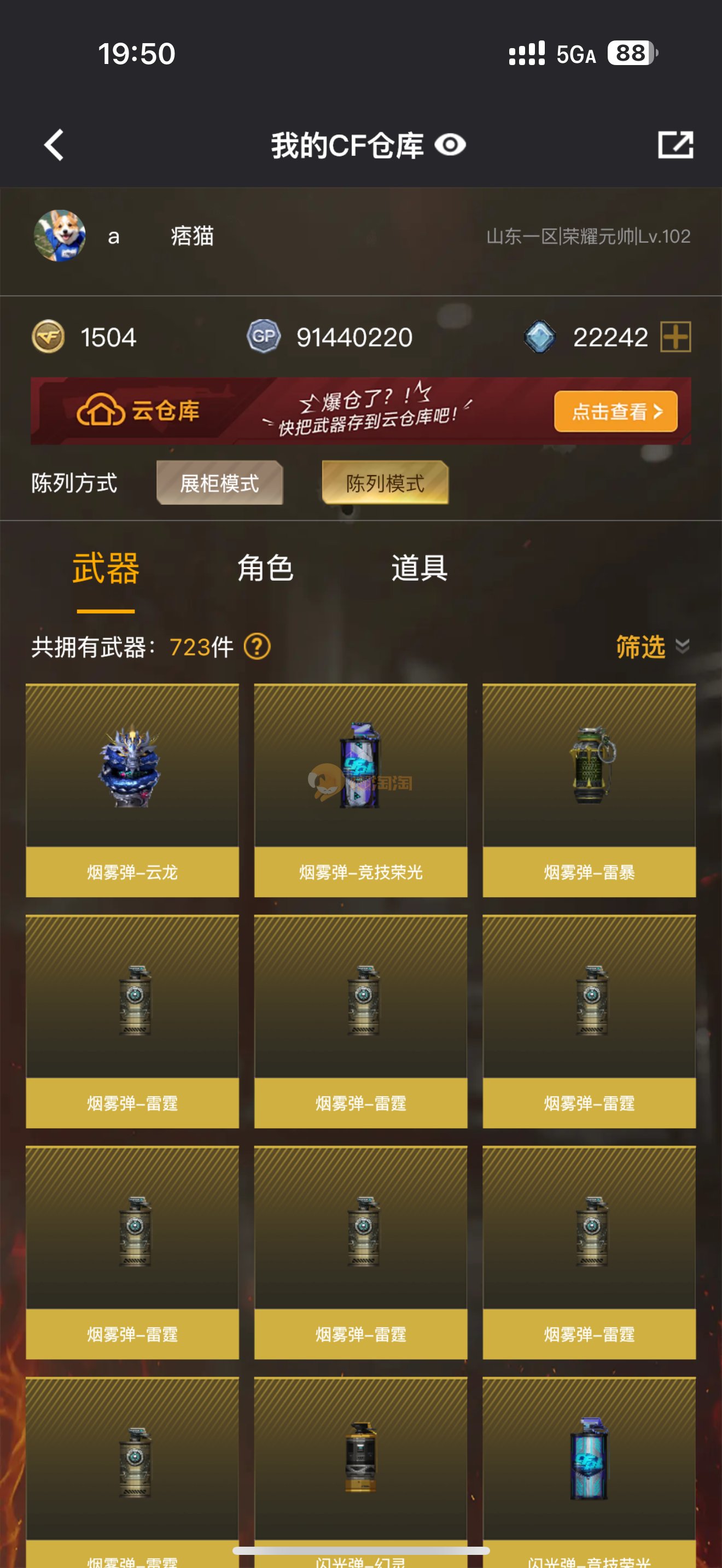Image resolution: width=722 pixels, height=1568 pixels.
Task: Switch to 展柜模式 display
Action: click(220, 483)
